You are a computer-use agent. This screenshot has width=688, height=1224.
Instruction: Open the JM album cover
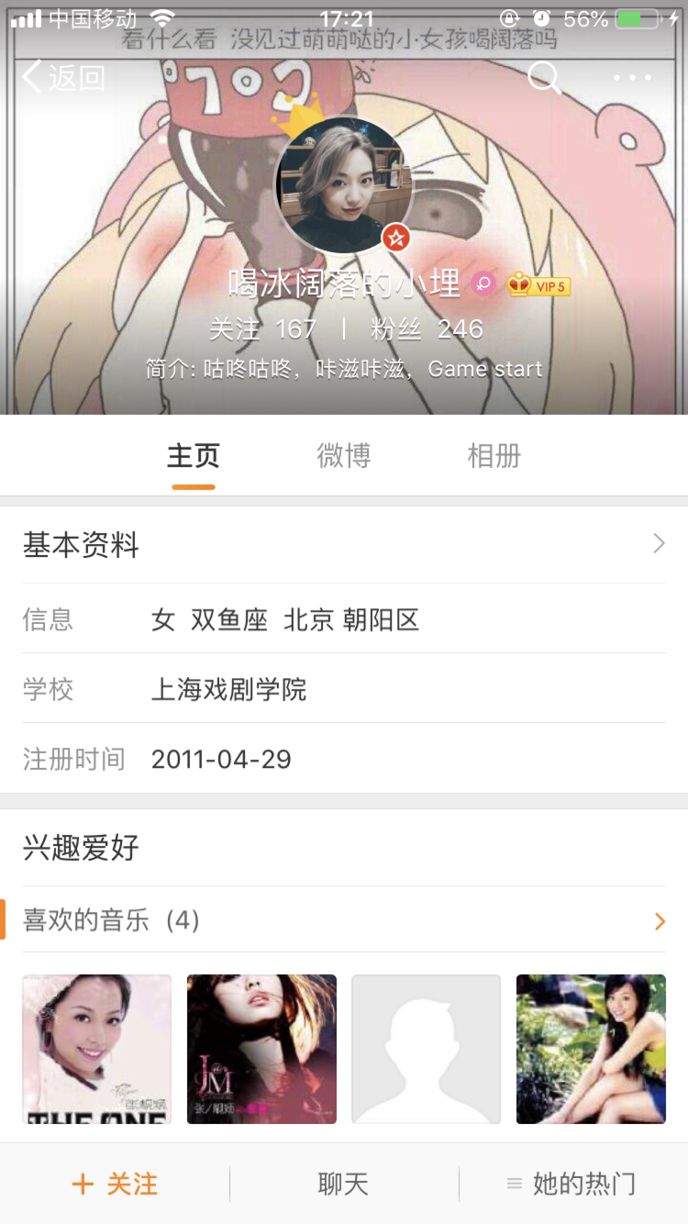[262, 1049]
